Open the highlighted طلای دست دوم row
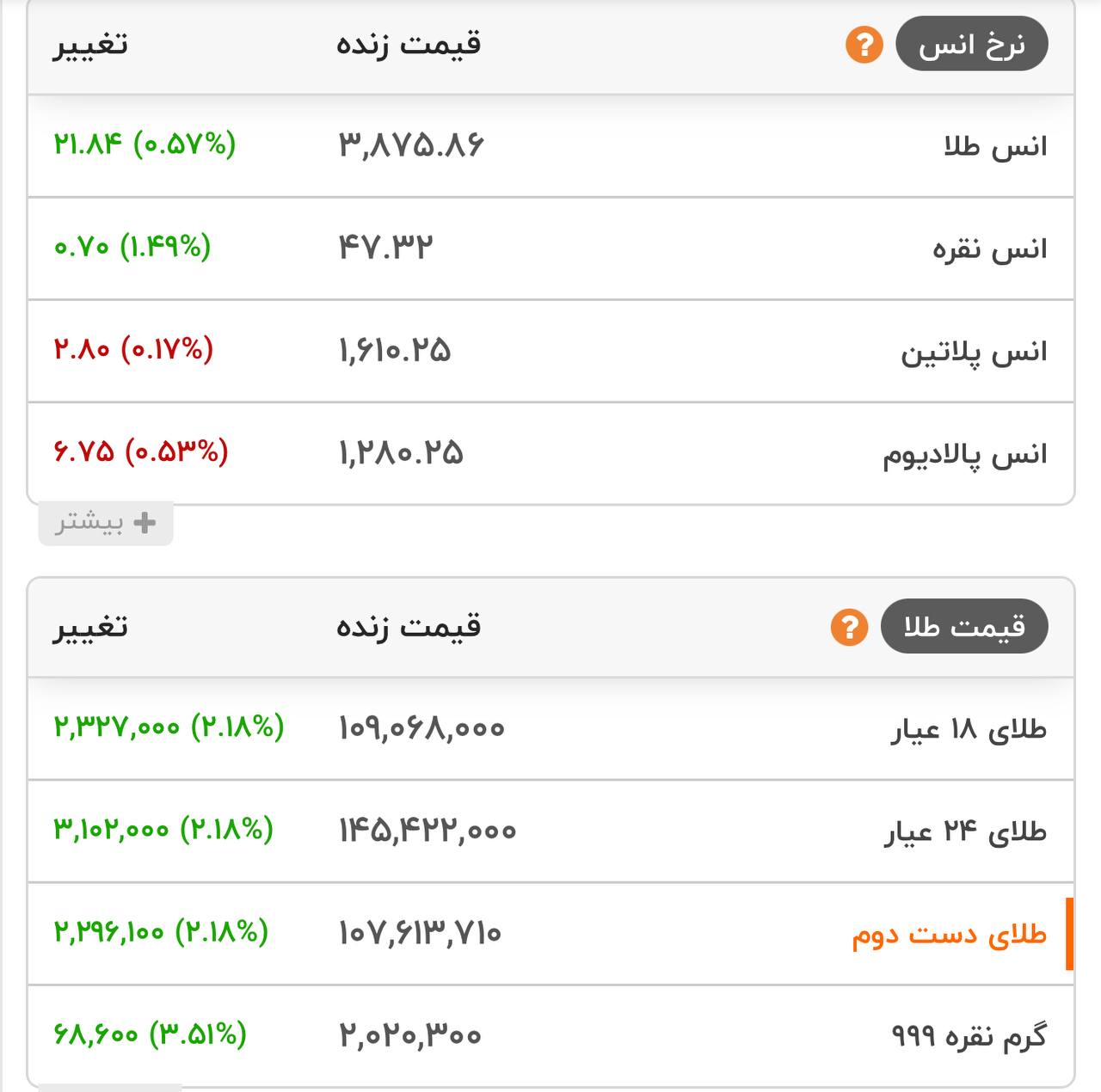This screenshot has height=1092, width=1101. pos(949,934)
